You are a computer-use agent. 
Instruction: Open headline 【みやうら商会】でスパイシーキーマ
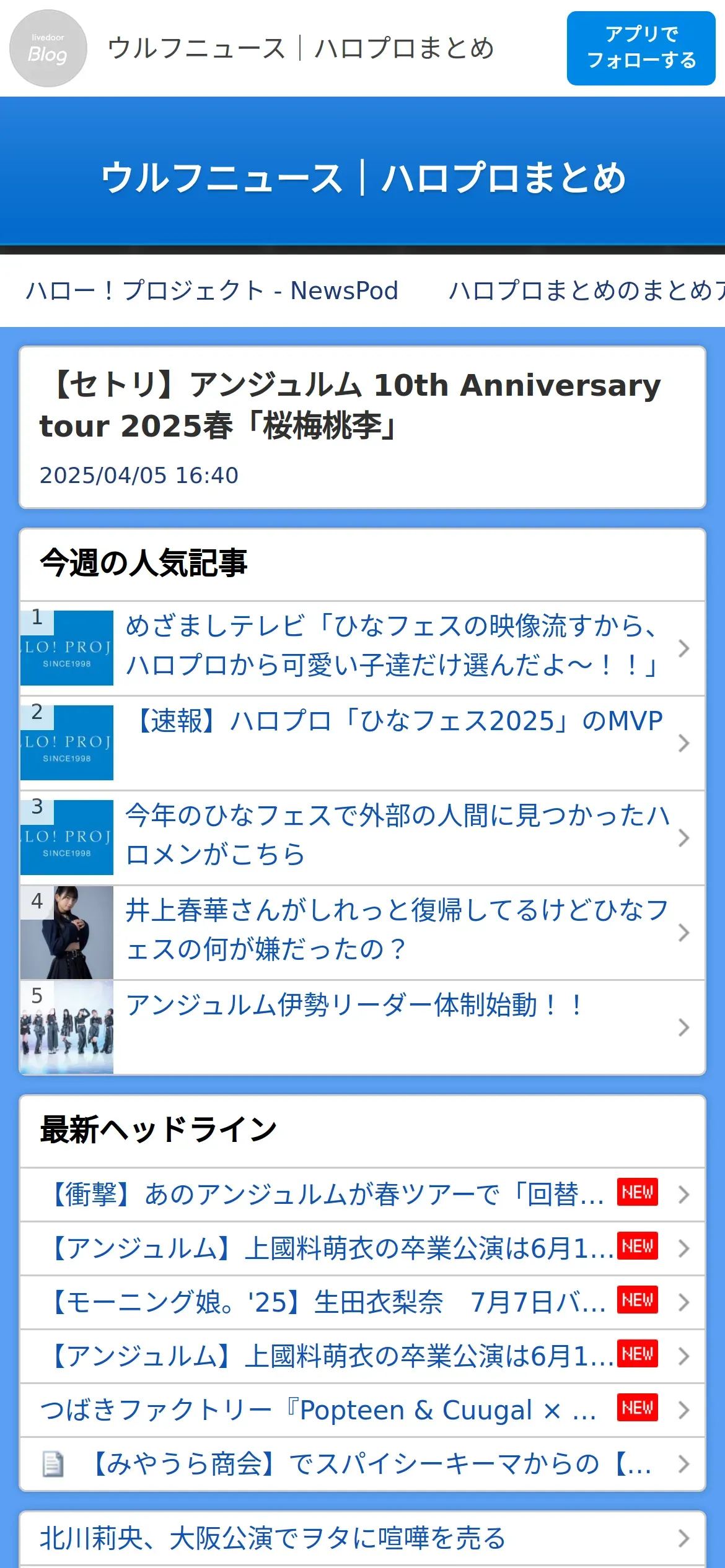click(362, 1463)
